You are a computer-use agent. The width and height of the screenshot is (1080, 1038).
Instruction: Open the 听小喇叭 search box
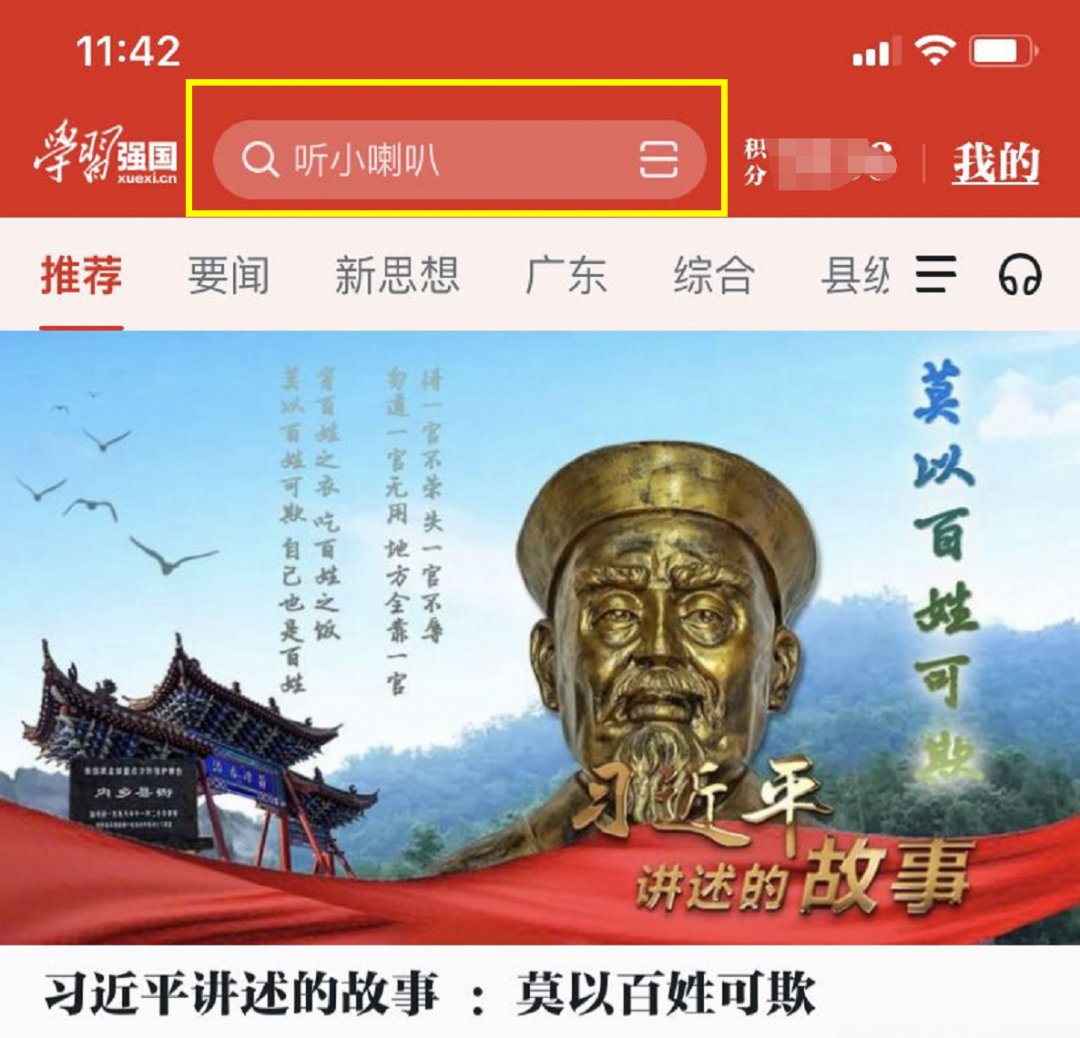click(x=430, y=160)
